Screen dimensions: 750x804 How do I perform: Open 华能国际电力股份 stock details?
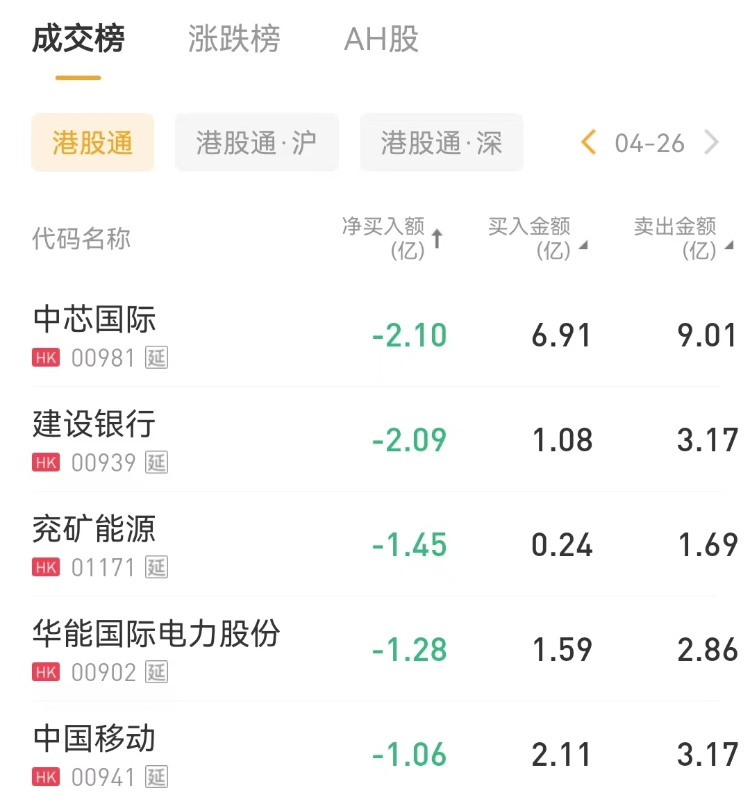156,634
